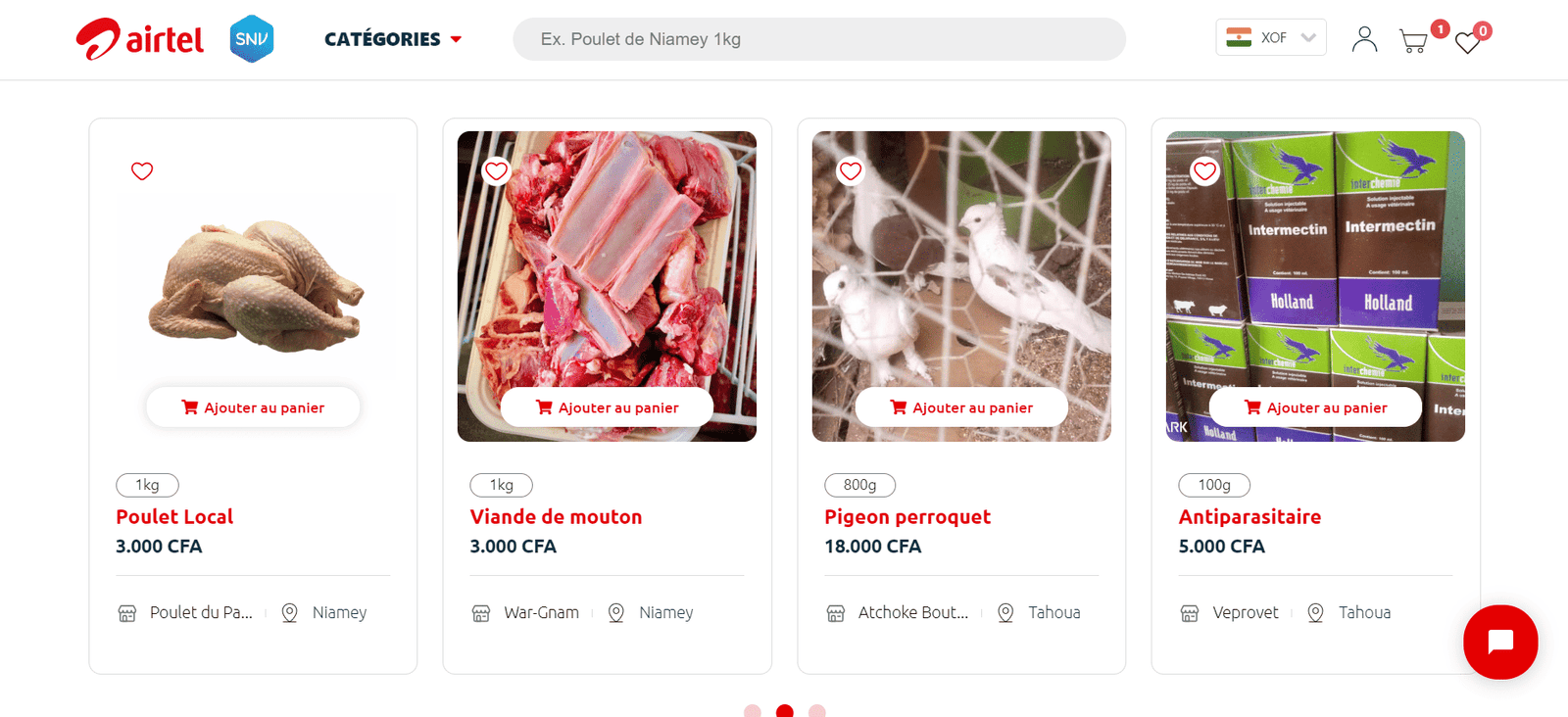This screenshot has height=717, width=1568.
Task: Add Viande de mouton to cart
Action: (x=607, y=407)
